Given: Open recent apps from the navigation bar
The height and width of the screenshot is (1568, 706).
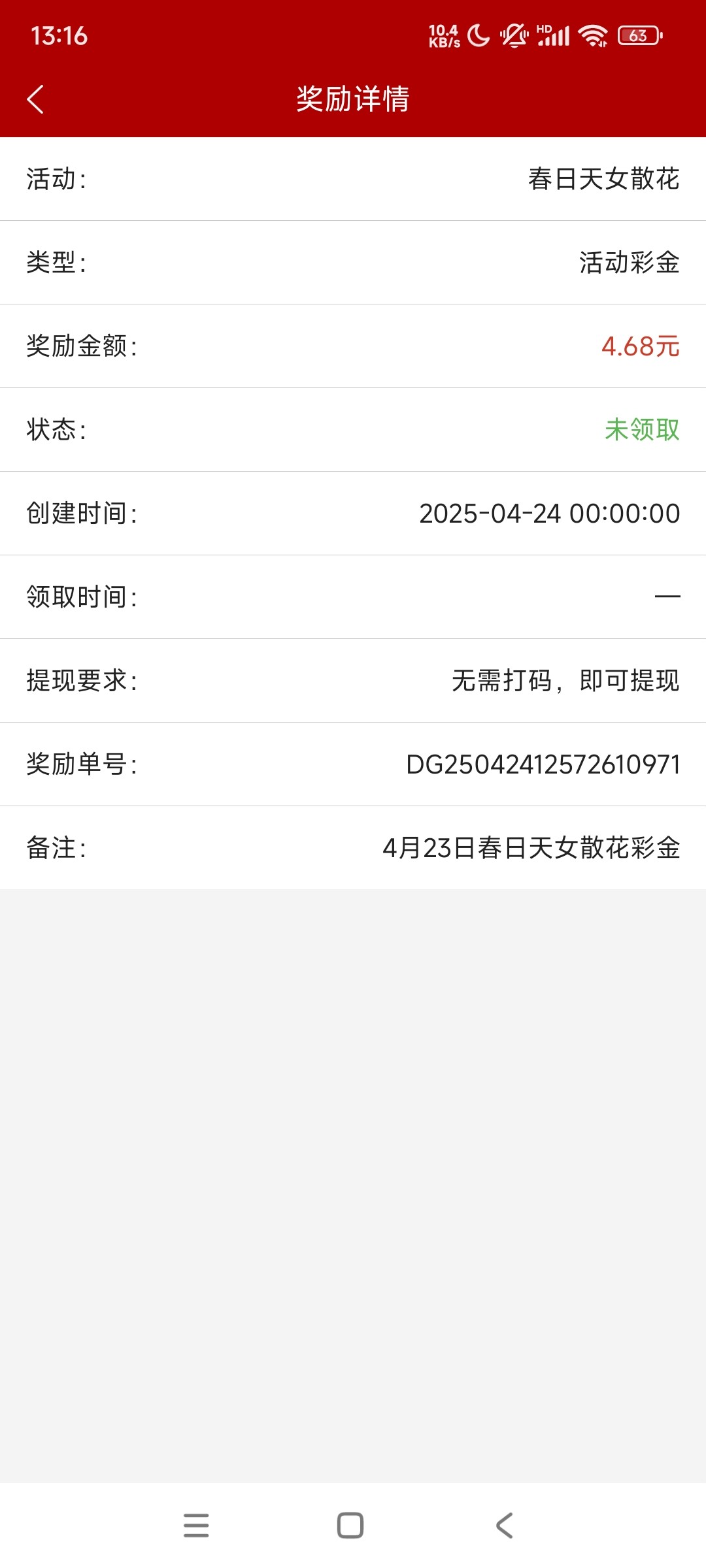Looking at the screenshot, I should point(196,1526).
